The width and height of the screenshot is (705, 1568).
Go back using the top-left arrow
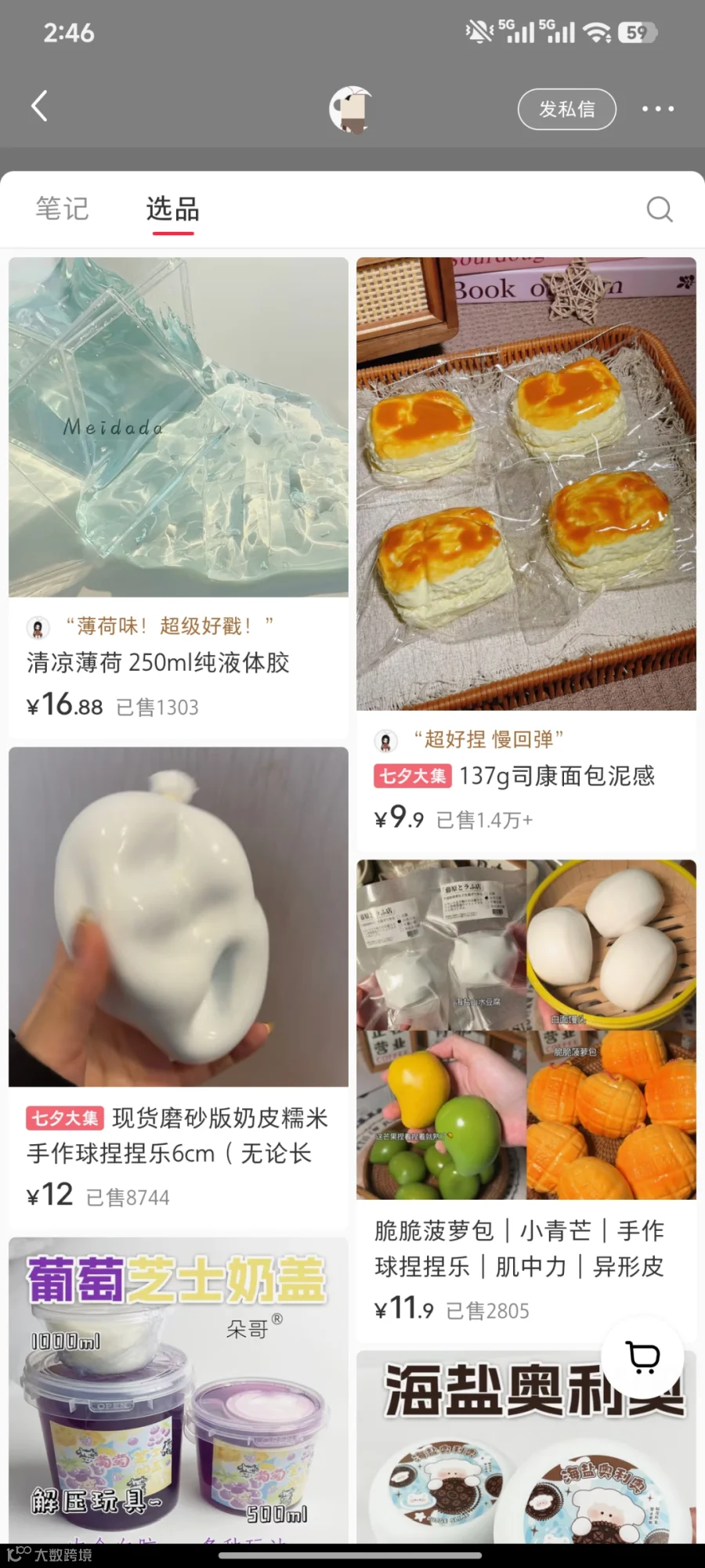[x=39, y=107]
